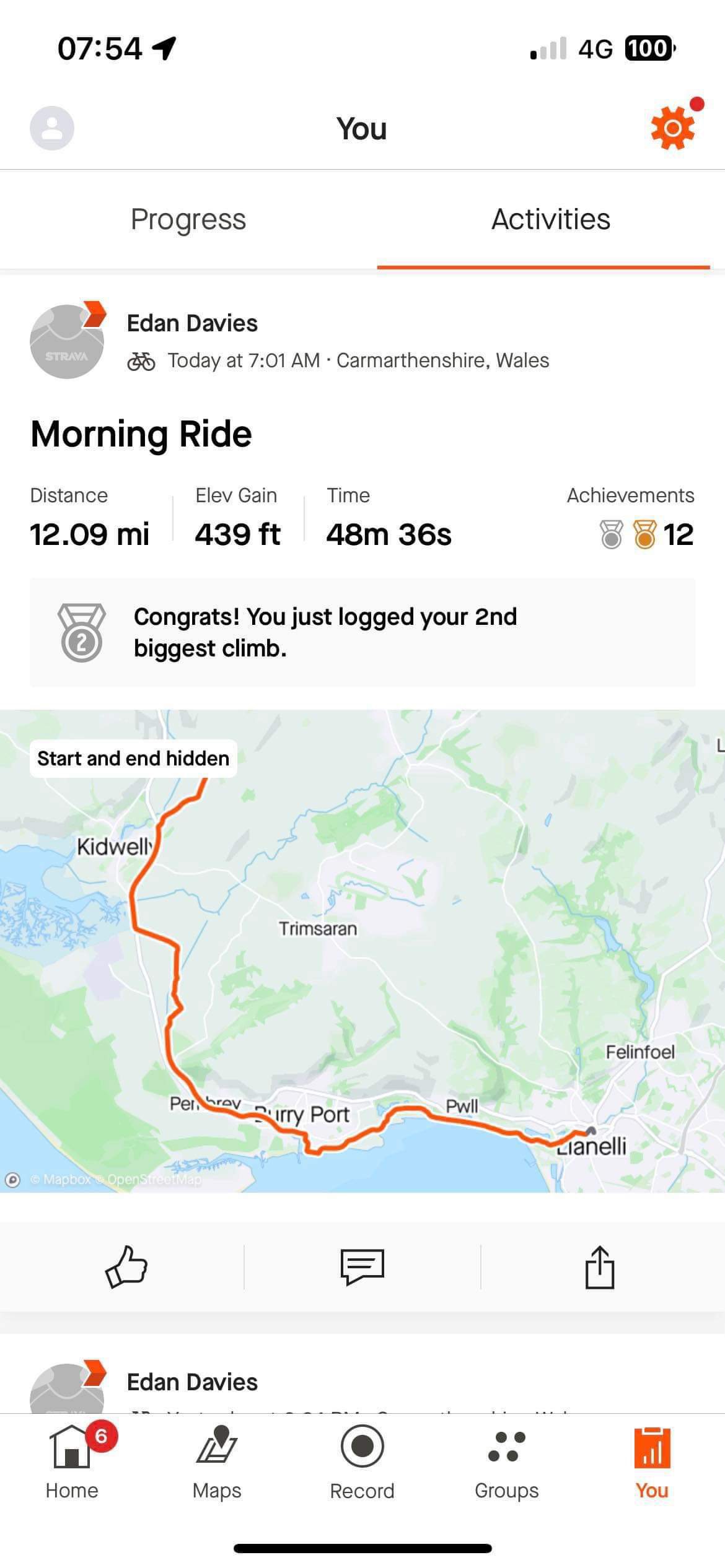The width and height of the screenshot is (725, 1568).
Task: Comment on the Morning Ride activity
Action: coord(362,1267)
